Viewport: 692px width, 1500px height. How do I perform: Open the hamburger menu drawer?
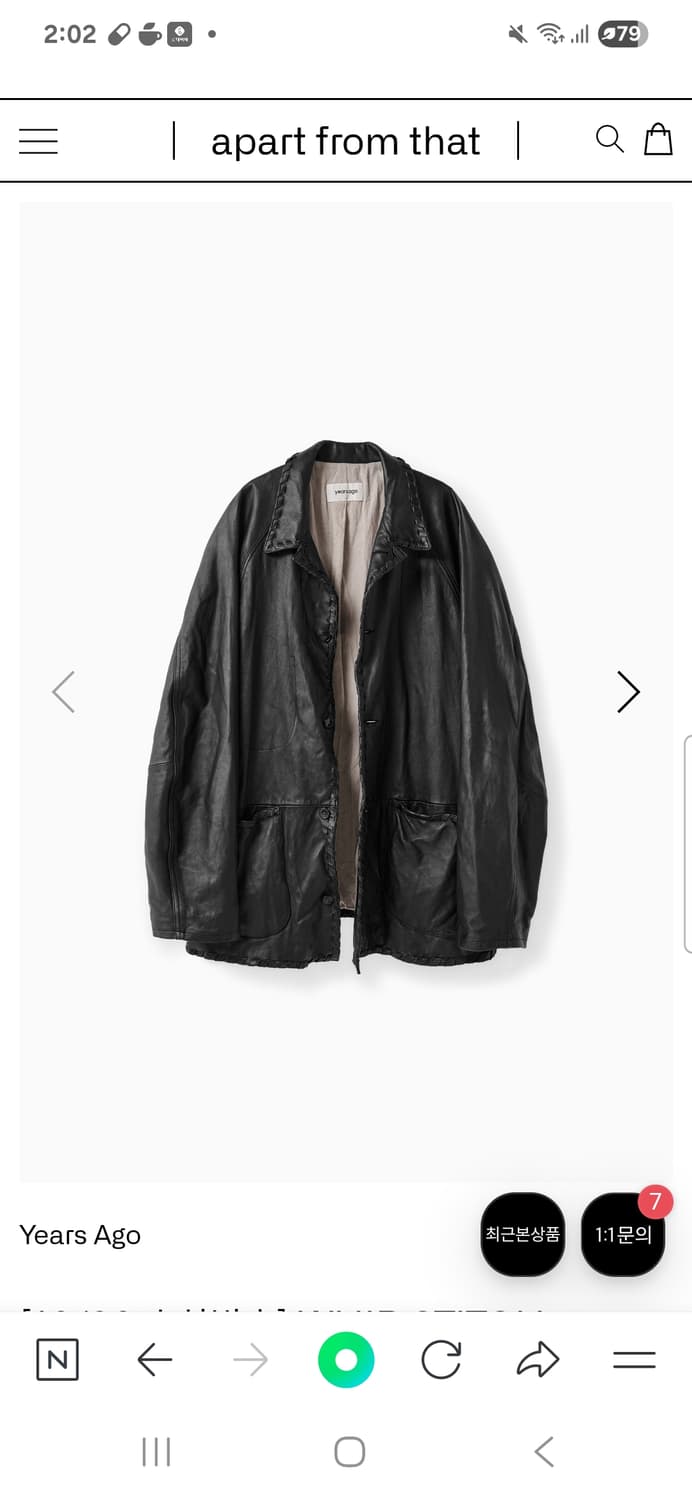click(39, 141)
